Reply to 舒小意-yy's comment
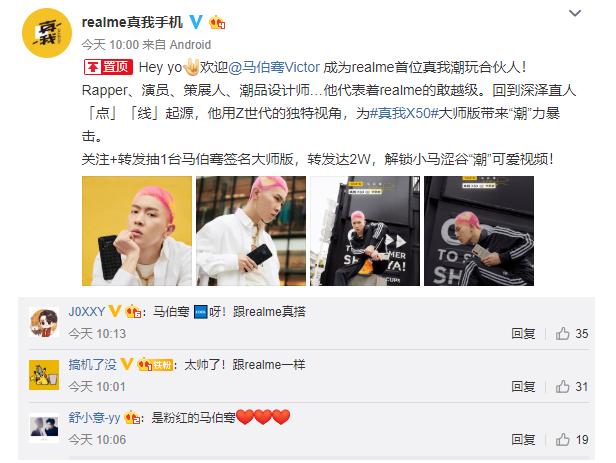The image size is (616, 463). [x=523, y=438]
